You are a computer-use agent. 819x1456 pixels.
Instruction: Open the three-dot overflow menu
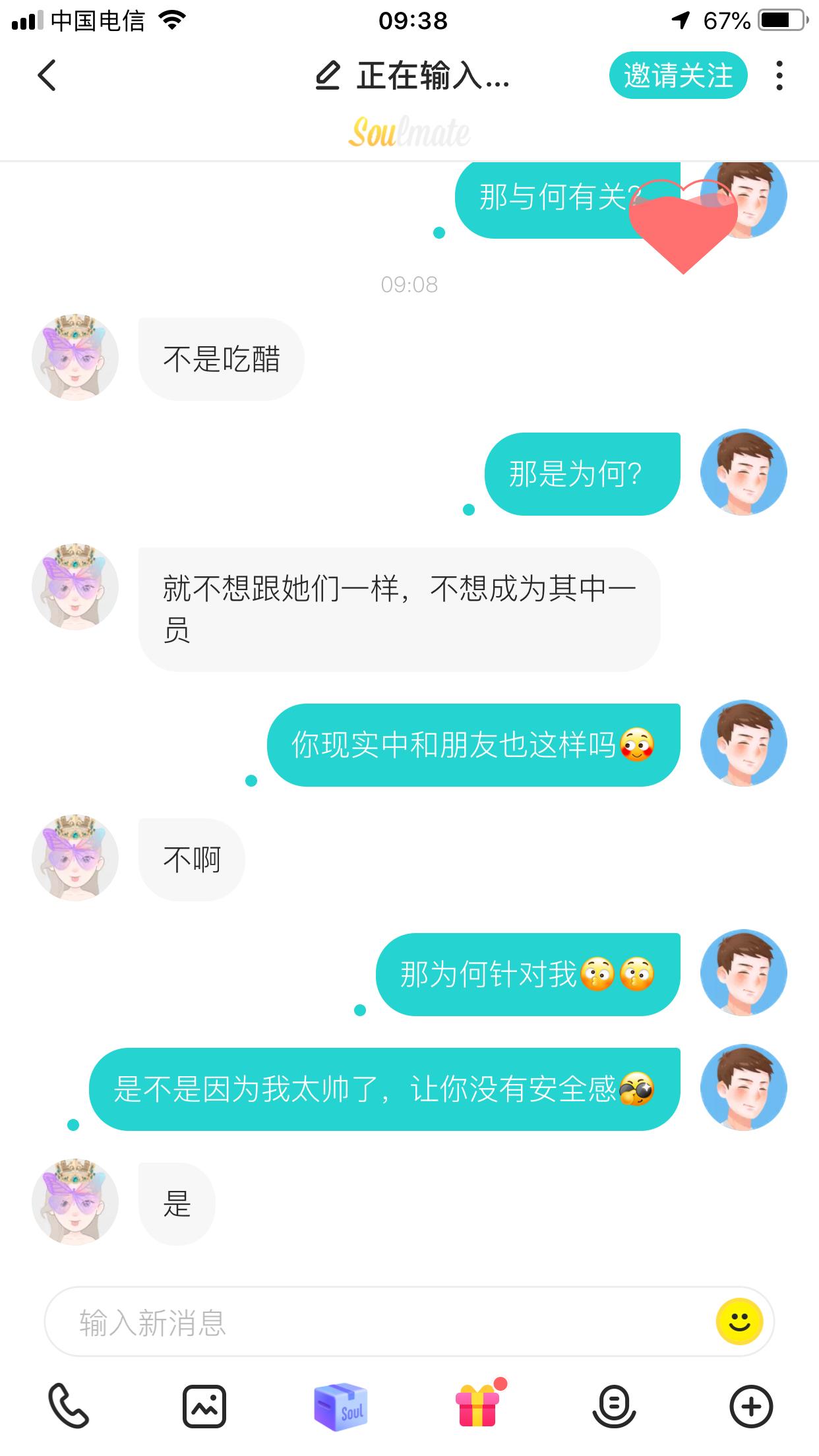779,75
